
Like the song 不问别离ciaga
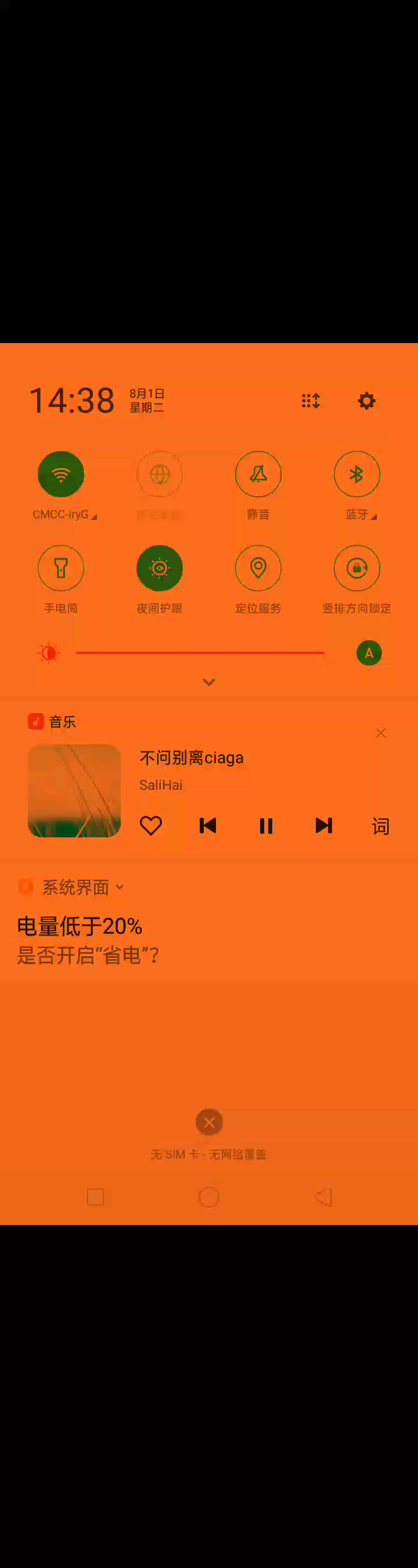point(151,825)
